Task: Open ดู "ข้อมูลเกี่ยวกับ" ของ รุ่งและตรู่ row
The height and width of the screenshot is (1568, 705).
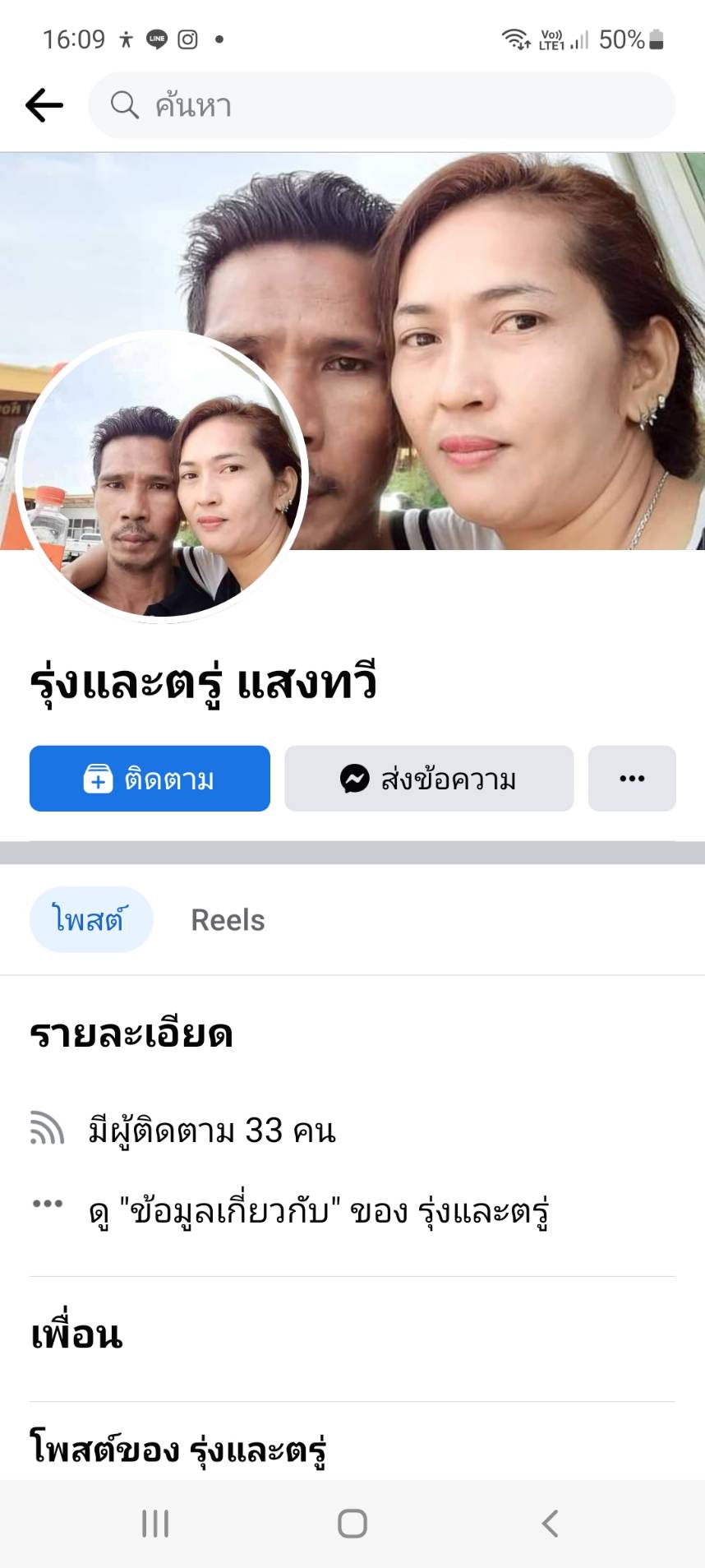Action: (319, 1211)
